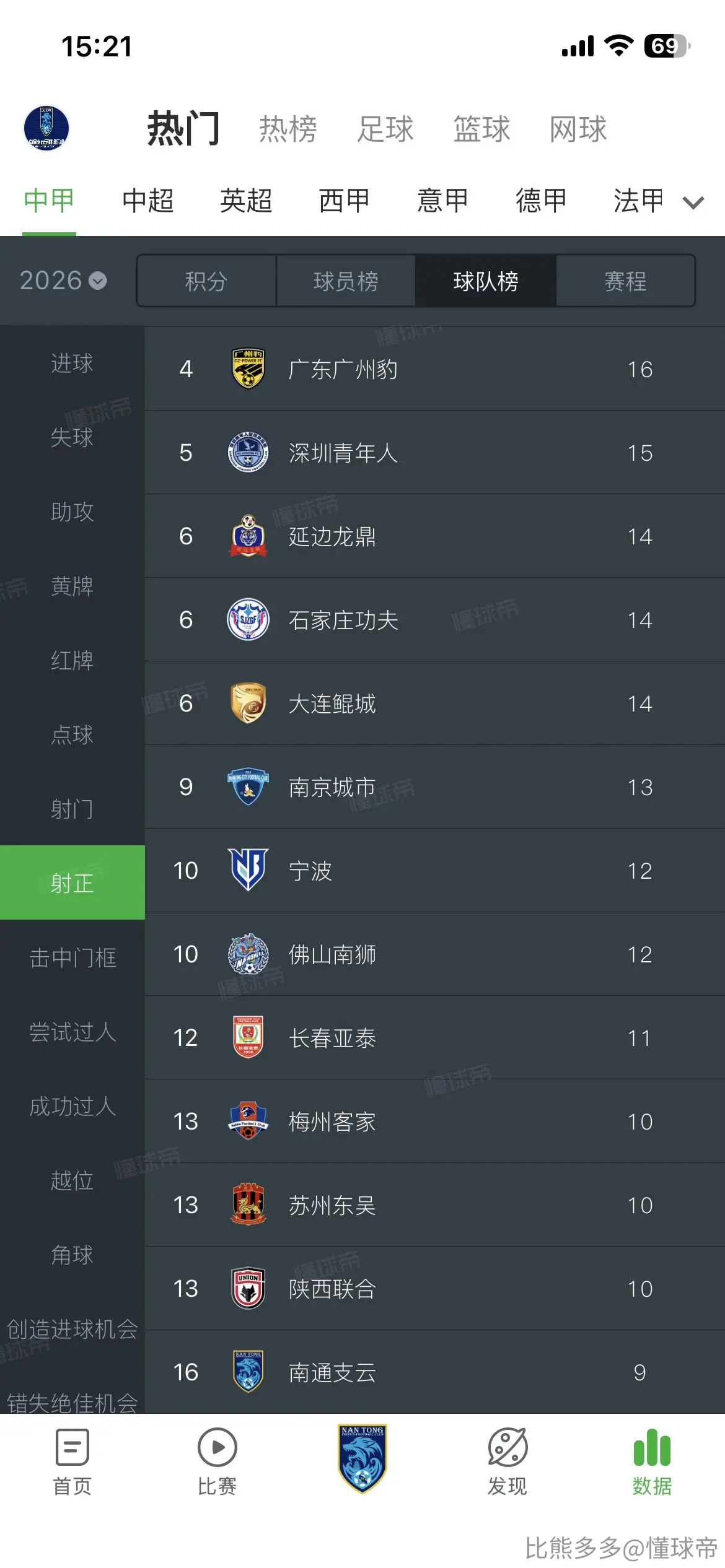Switch to the 热榜 top tab
Screen dimensions: 725x1568
click(288, 129)
